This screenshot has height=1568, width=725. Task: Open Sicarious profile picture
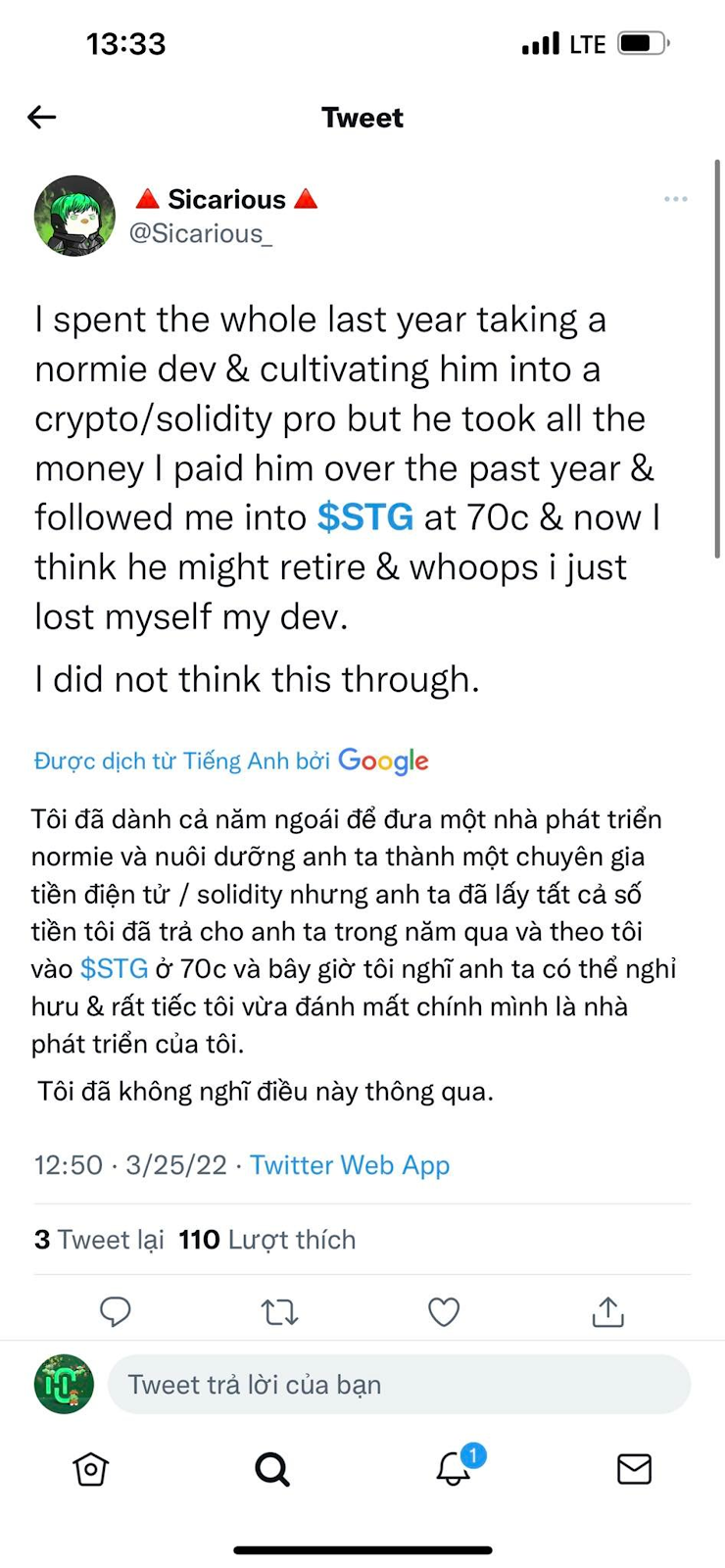coord(74,216)
